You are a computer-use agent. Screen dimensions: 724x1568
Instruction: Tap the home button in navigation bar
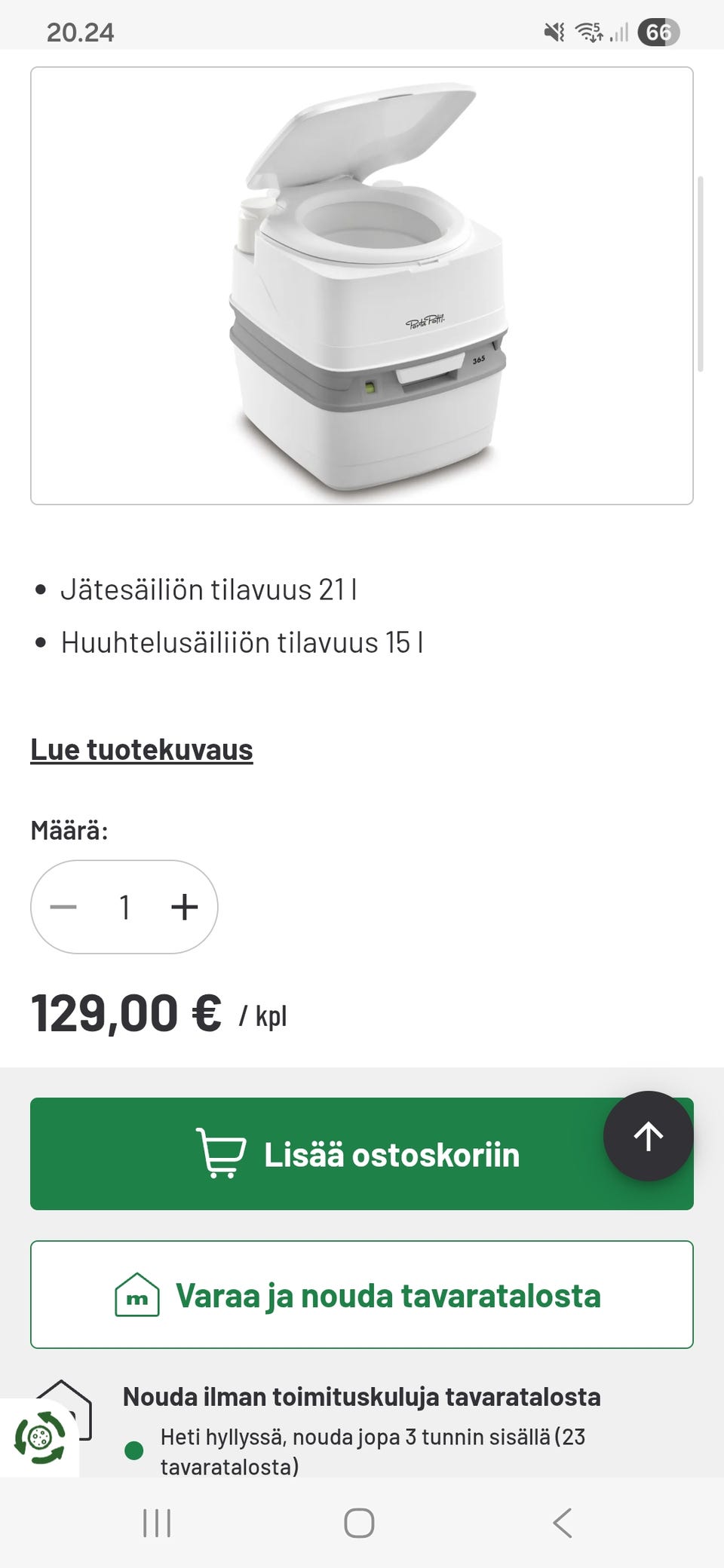tap(360, 1523)
